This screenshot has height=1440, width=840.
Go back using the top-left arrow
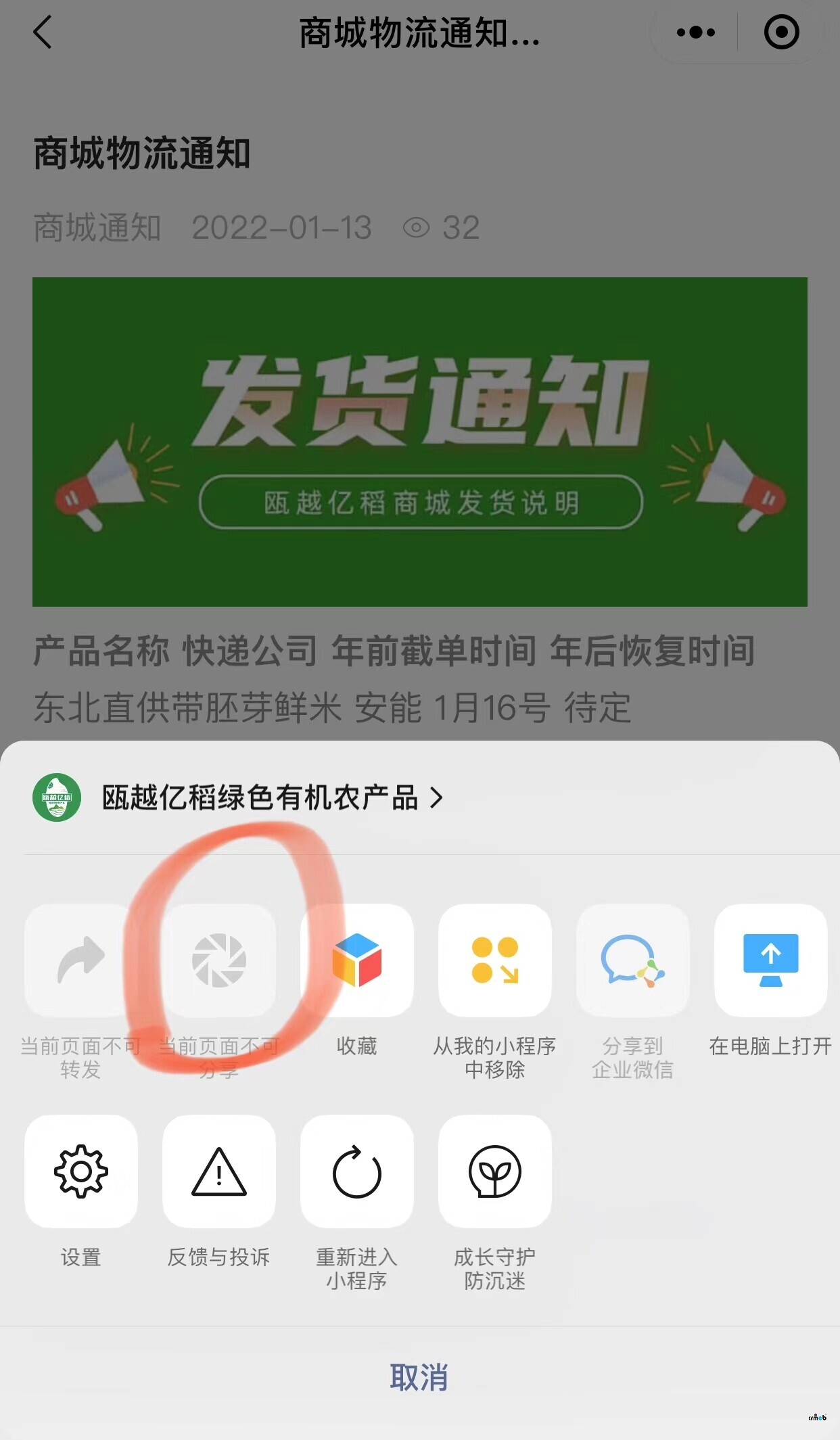tap(43, 33)
